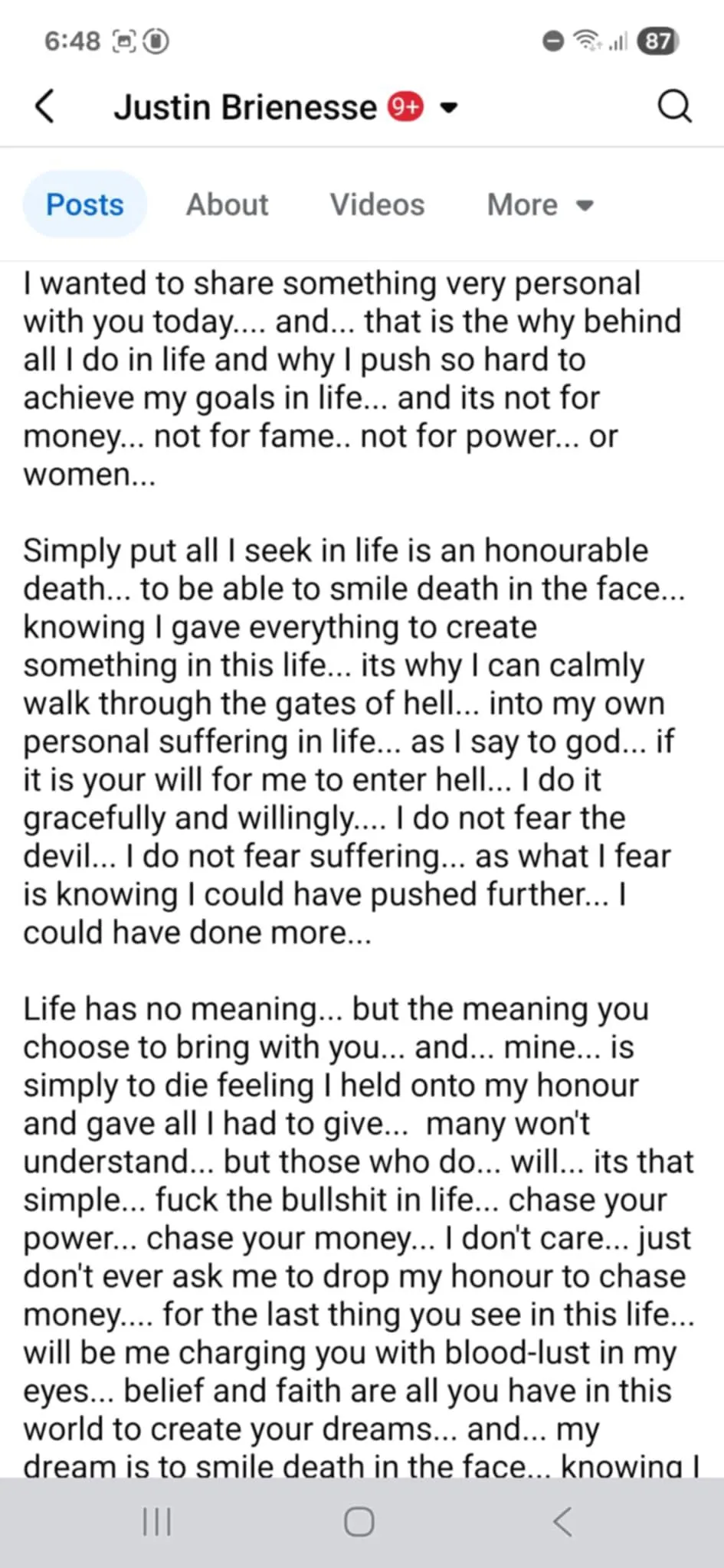The image size is (724, 1568).
Task: Expand the More tab menu
Action: point(541,204)
